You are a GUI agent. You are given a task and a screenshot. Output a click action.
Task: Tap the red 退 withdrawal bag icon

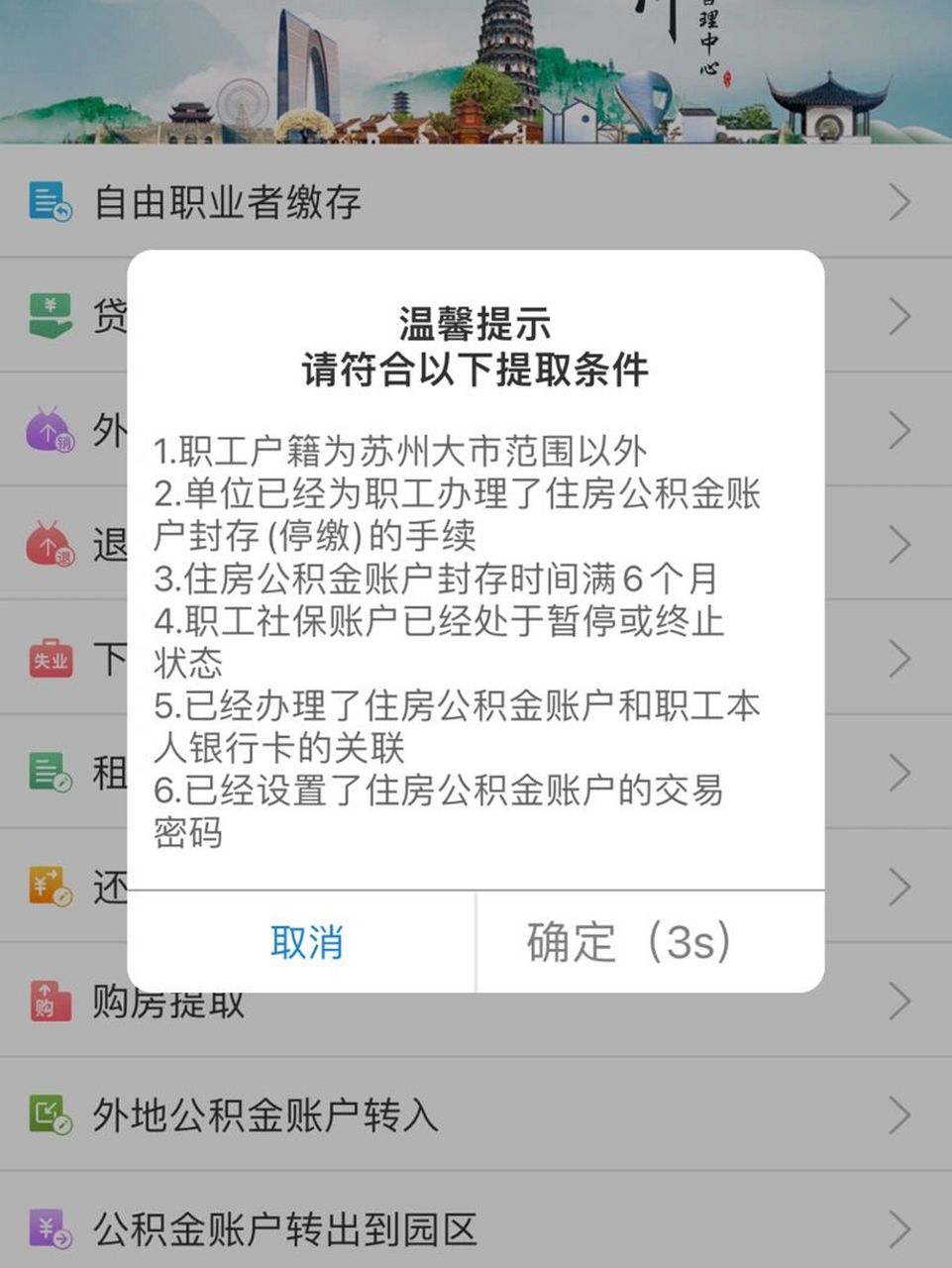[47, 543]
